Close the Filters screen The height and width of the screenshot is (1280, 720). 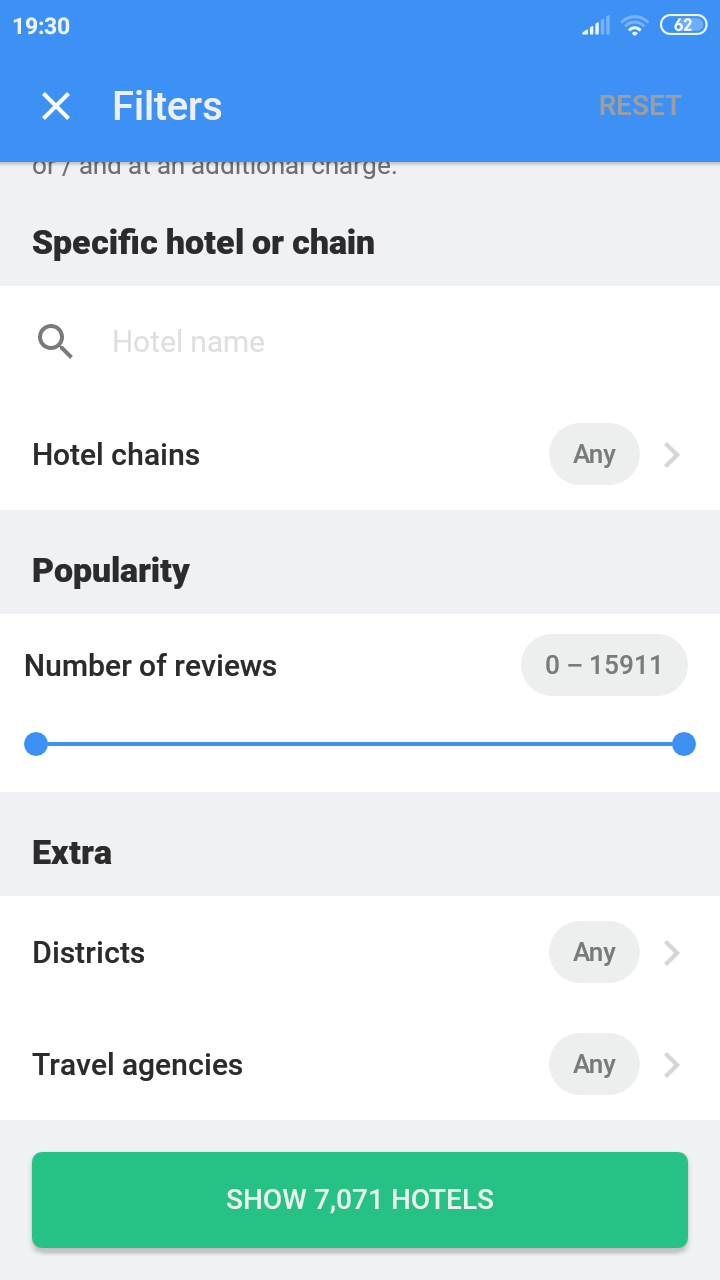[x=56, y=106]
